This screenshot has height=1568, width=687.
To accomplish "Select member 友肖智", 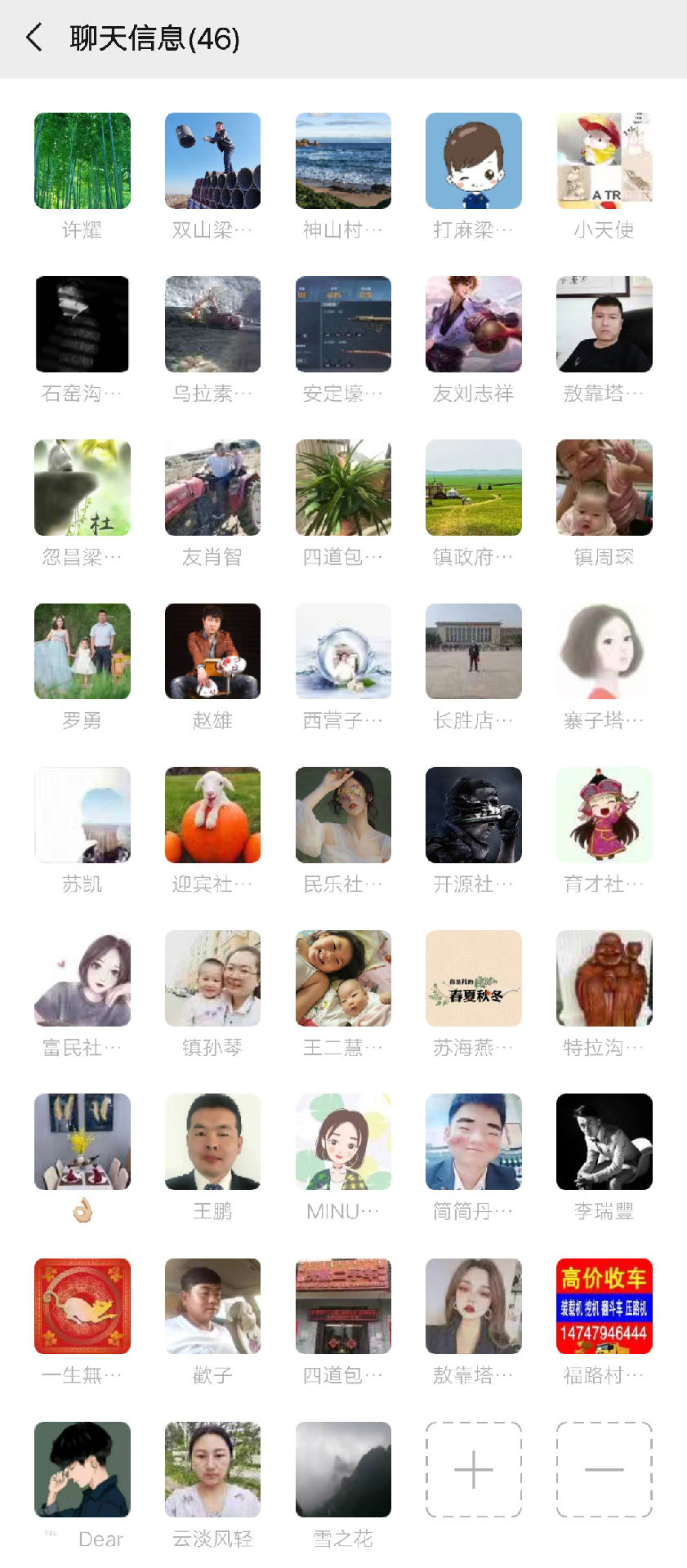I will tap(212, 488).
